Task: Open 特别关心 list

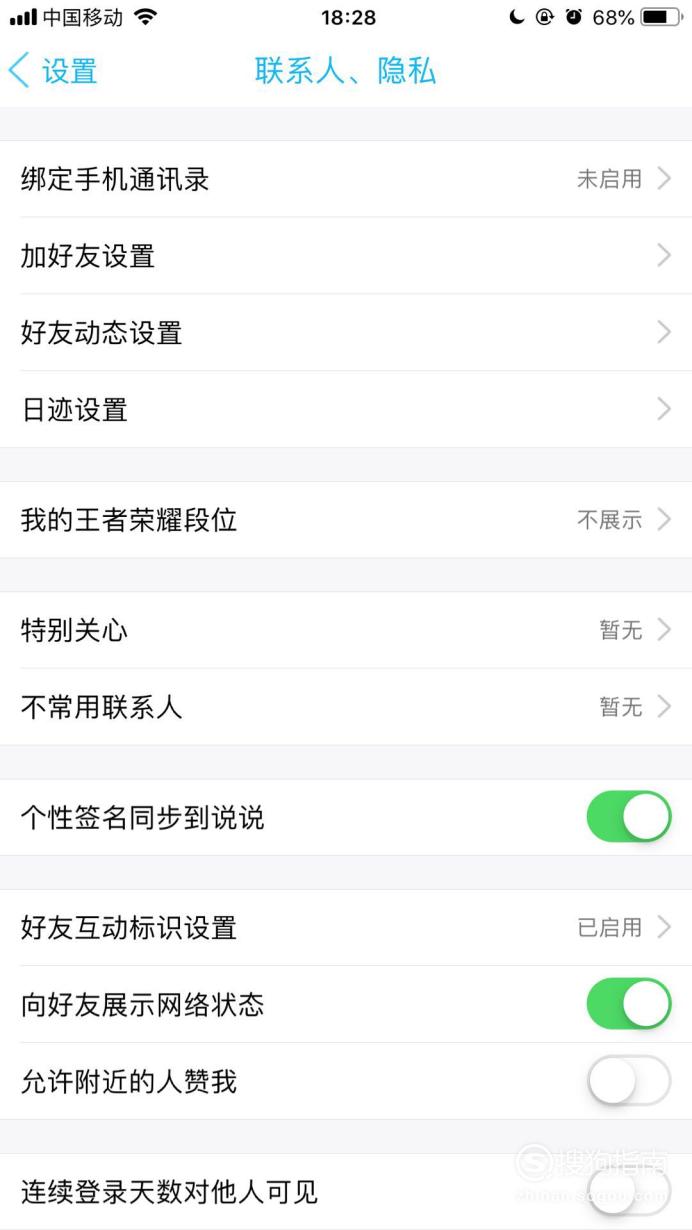Action: pos(346,630)
